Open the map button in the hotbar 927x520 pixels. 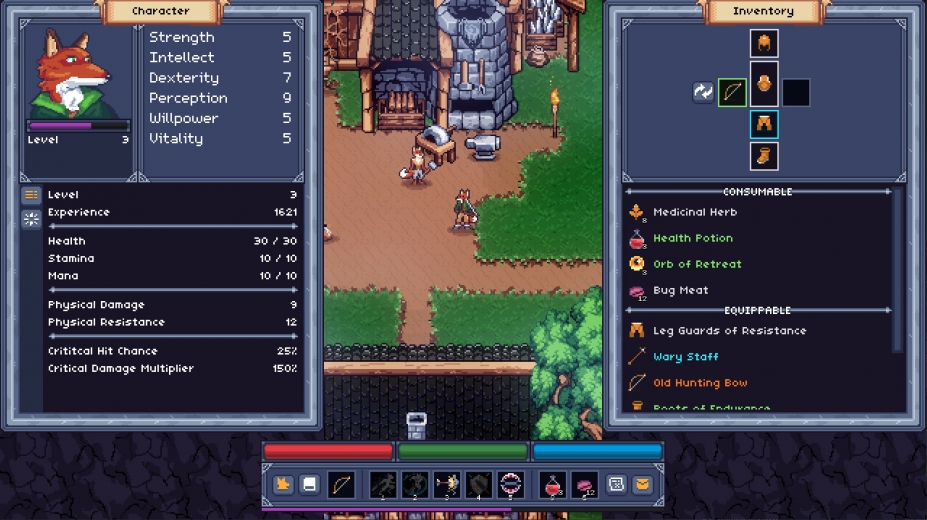[616, 484]
